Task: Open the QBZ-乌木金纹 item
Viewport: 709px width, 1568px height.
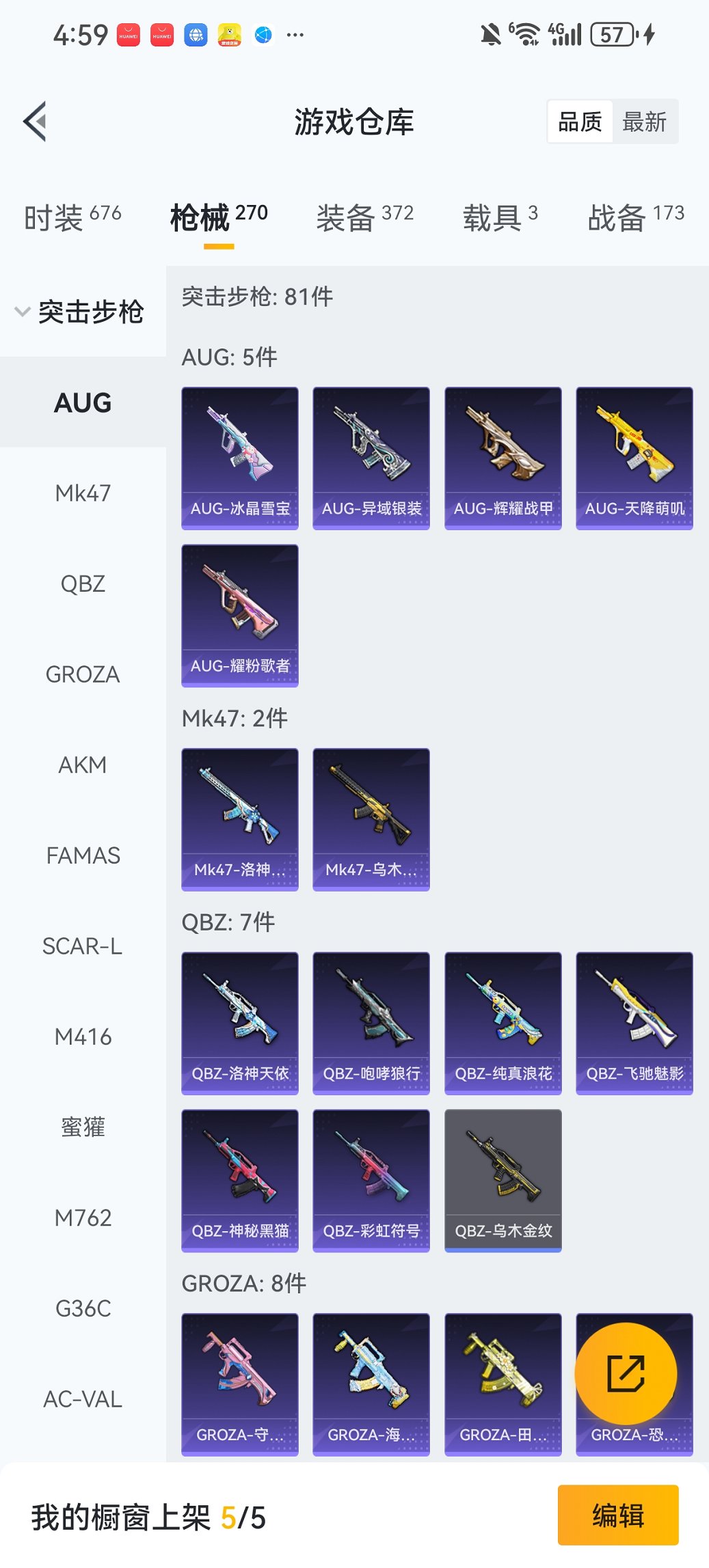Action: (503, 1180)
